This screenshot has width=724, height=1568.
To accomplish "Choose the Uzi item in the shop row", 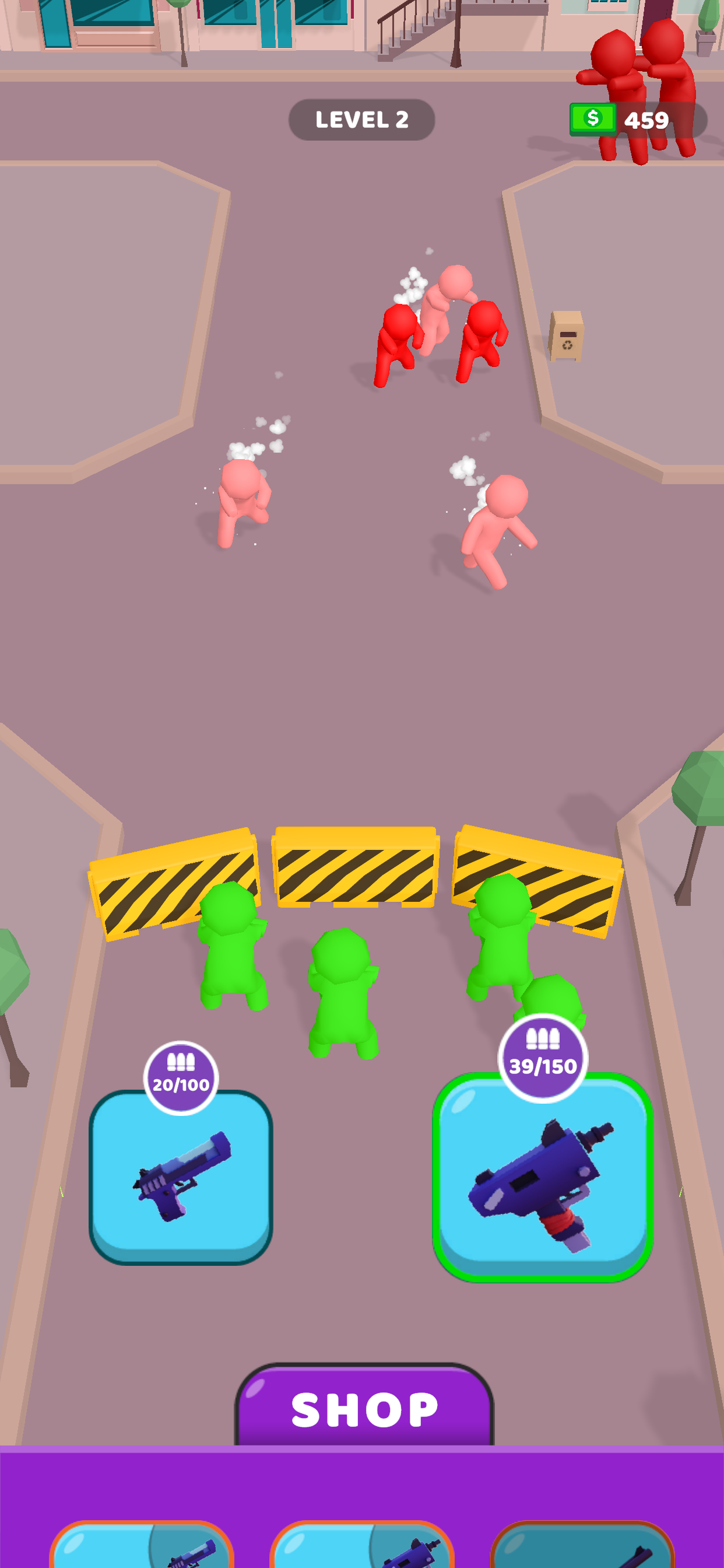I will pos(362,1546).
